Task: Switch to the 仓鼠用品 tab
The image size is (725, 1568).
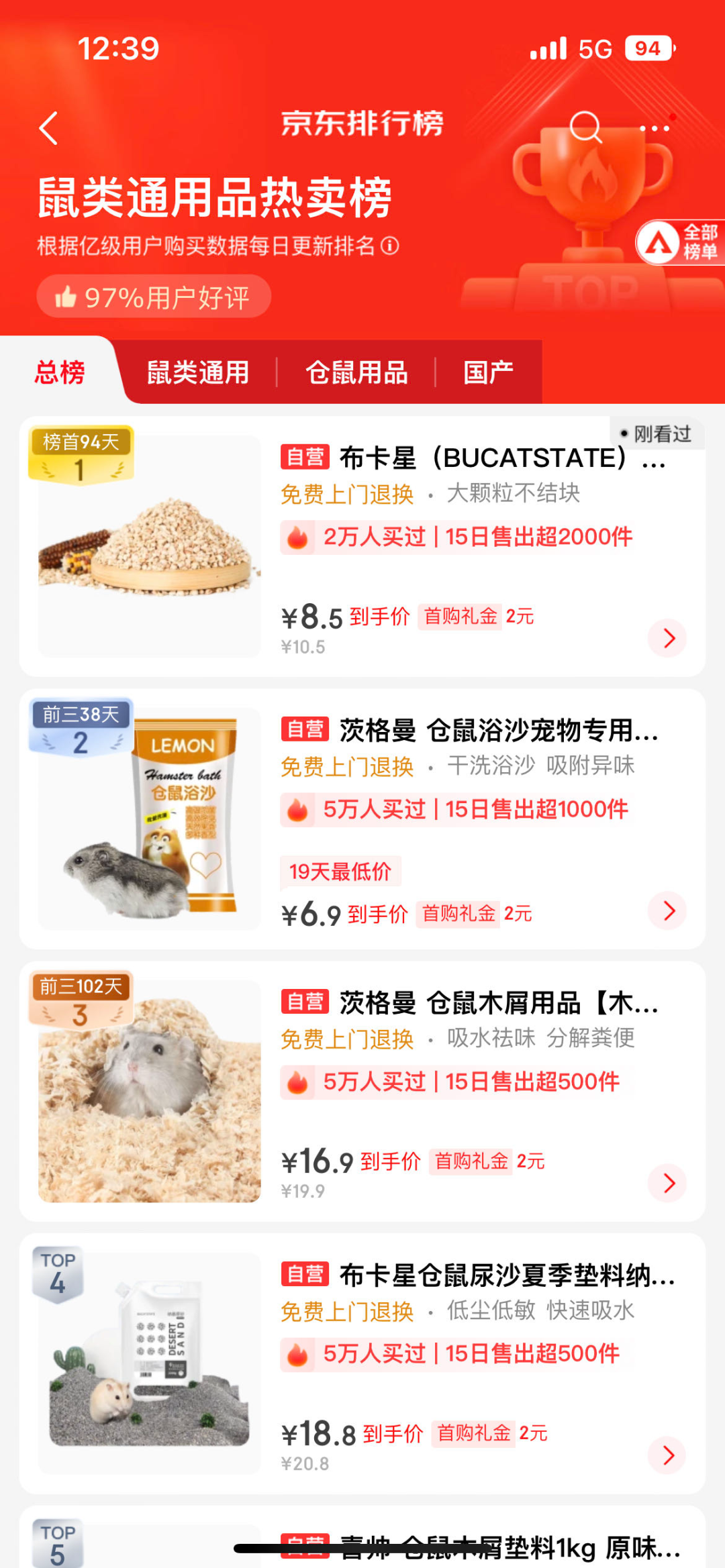Action: click(356, 372)
